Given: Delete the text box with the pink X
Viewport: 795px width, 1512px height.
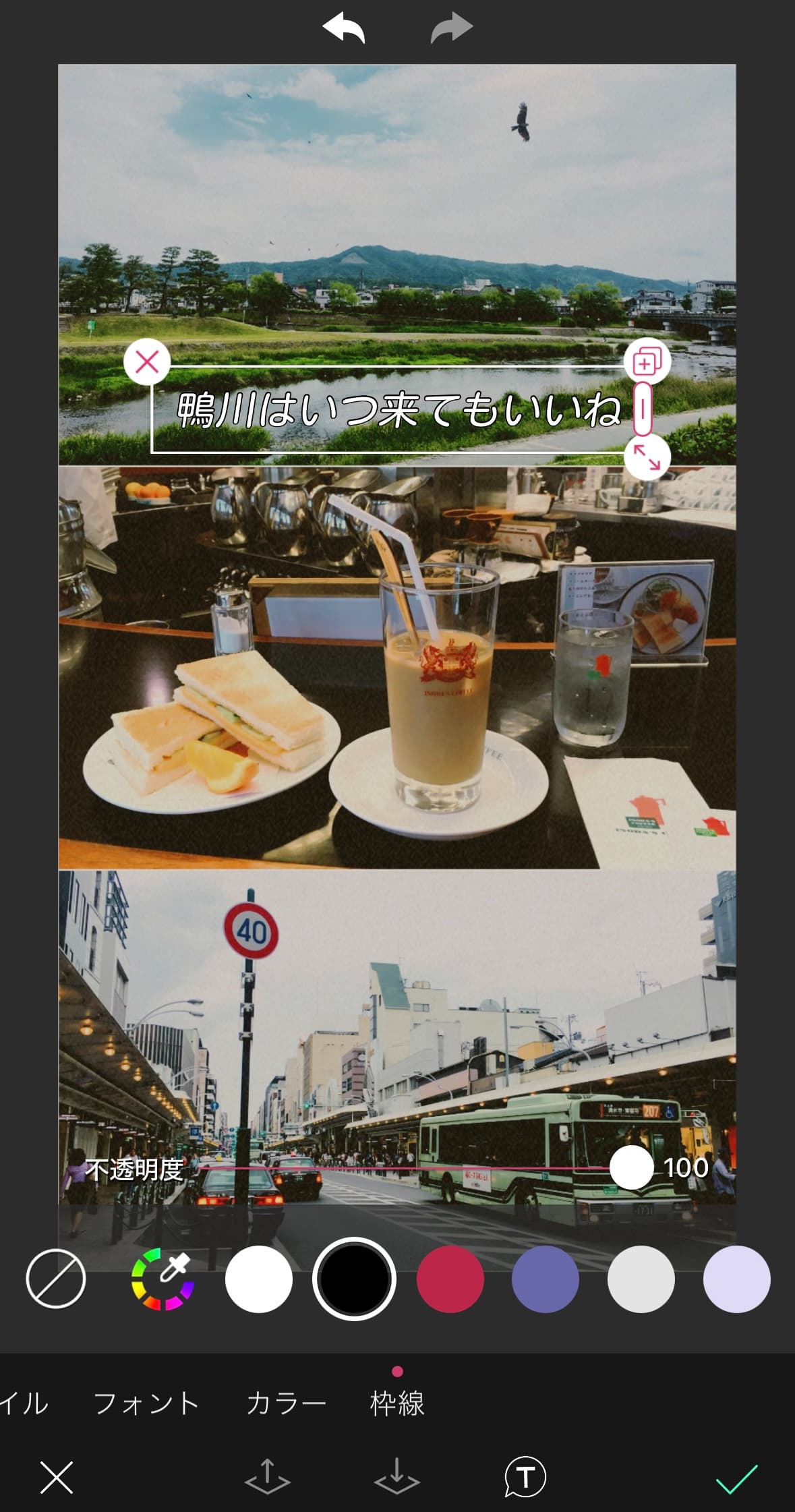Looking at the screenshot, I should [x=147, y=362].
